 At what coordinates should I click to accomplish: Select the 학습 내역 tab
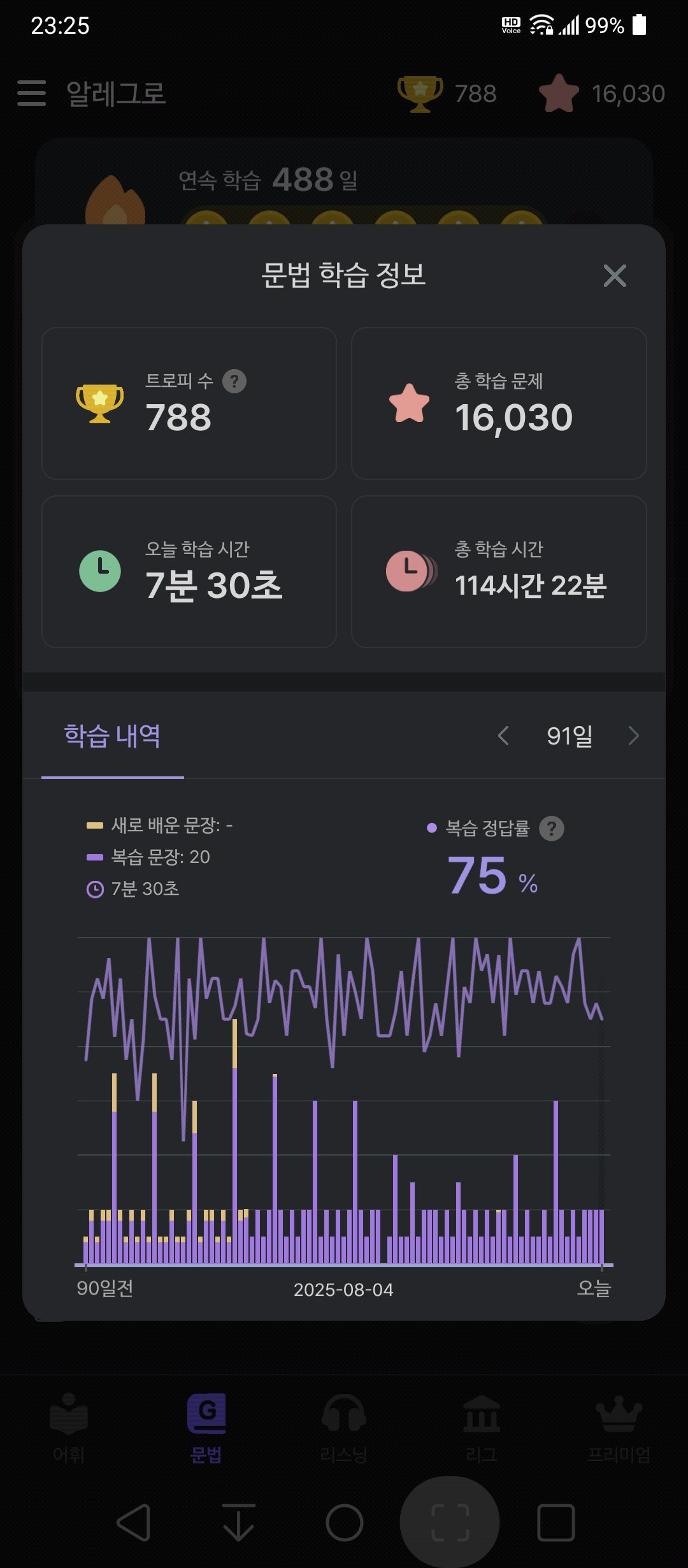click(x=113, y=737)
